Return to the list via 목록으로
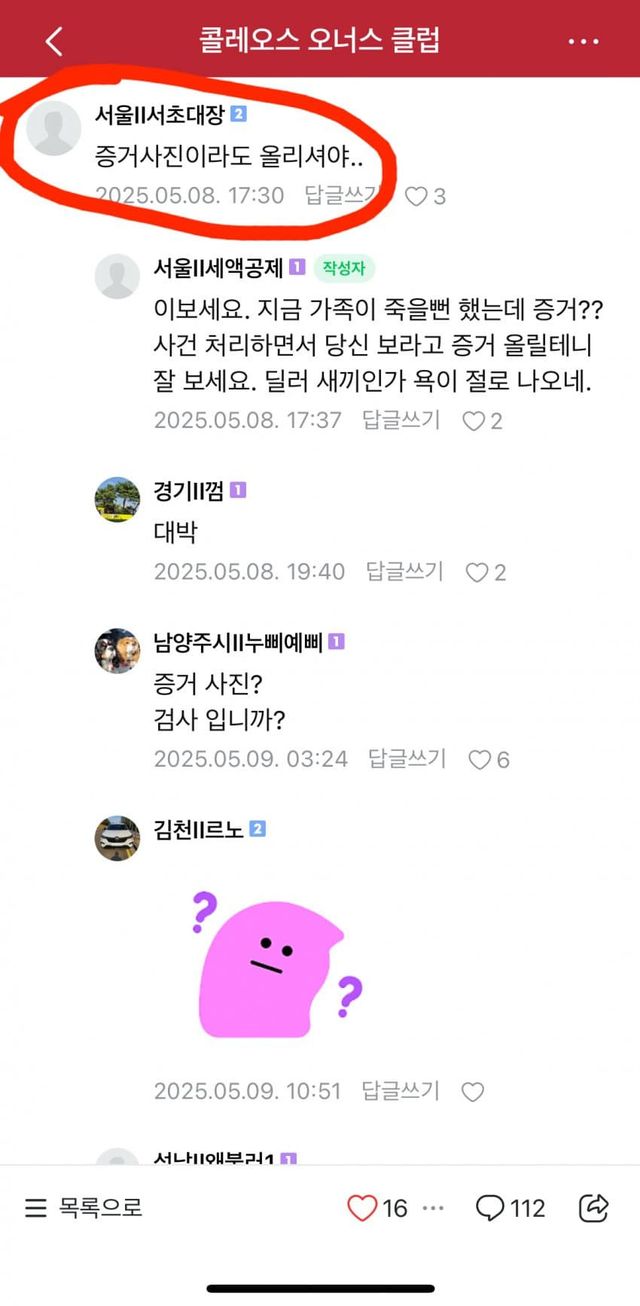The image size is (640, 1306). (x=84, y=1208)
